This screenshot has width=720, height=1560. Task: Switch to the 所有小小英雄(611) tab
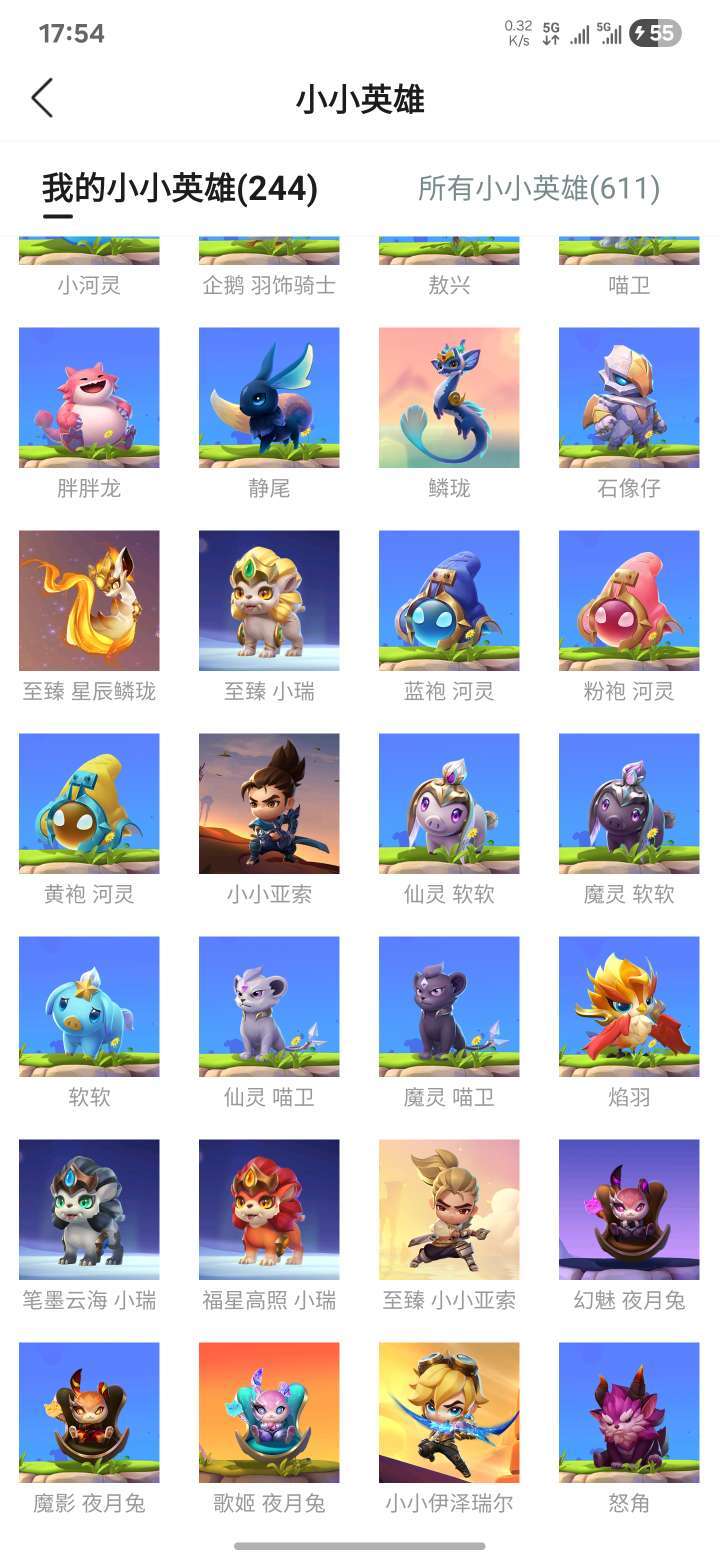(539, 188)
